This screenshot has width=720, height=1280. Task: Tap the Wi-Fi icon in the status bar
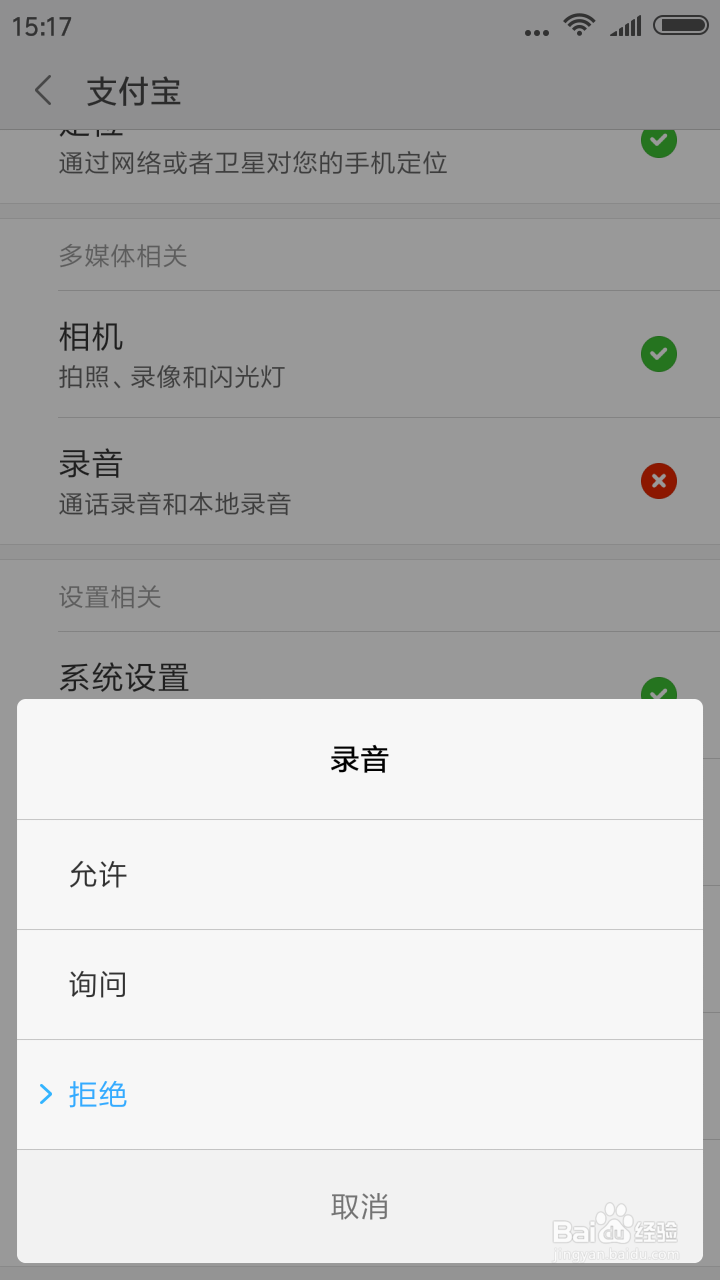click(580, 25)
